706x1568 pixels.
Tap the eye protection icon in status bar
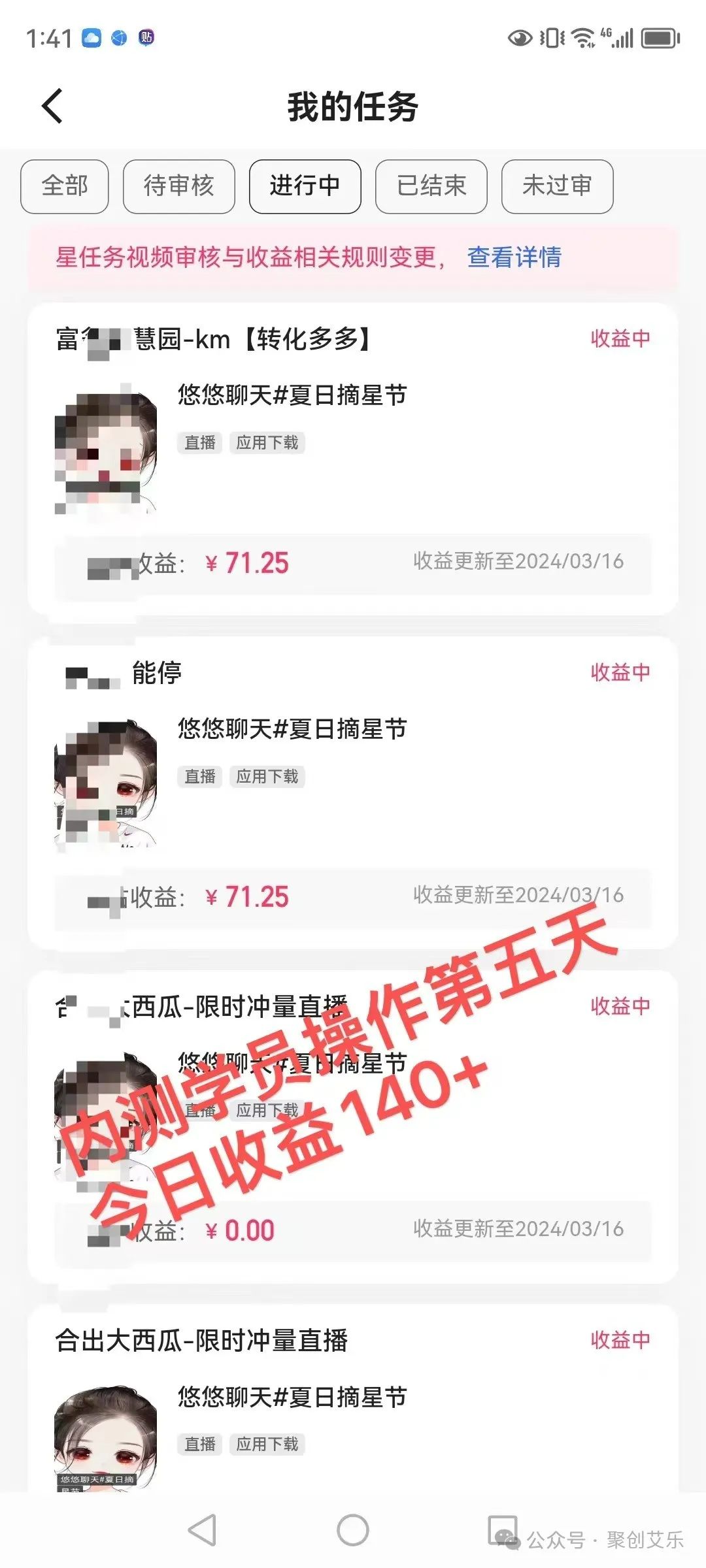point(518,39)
